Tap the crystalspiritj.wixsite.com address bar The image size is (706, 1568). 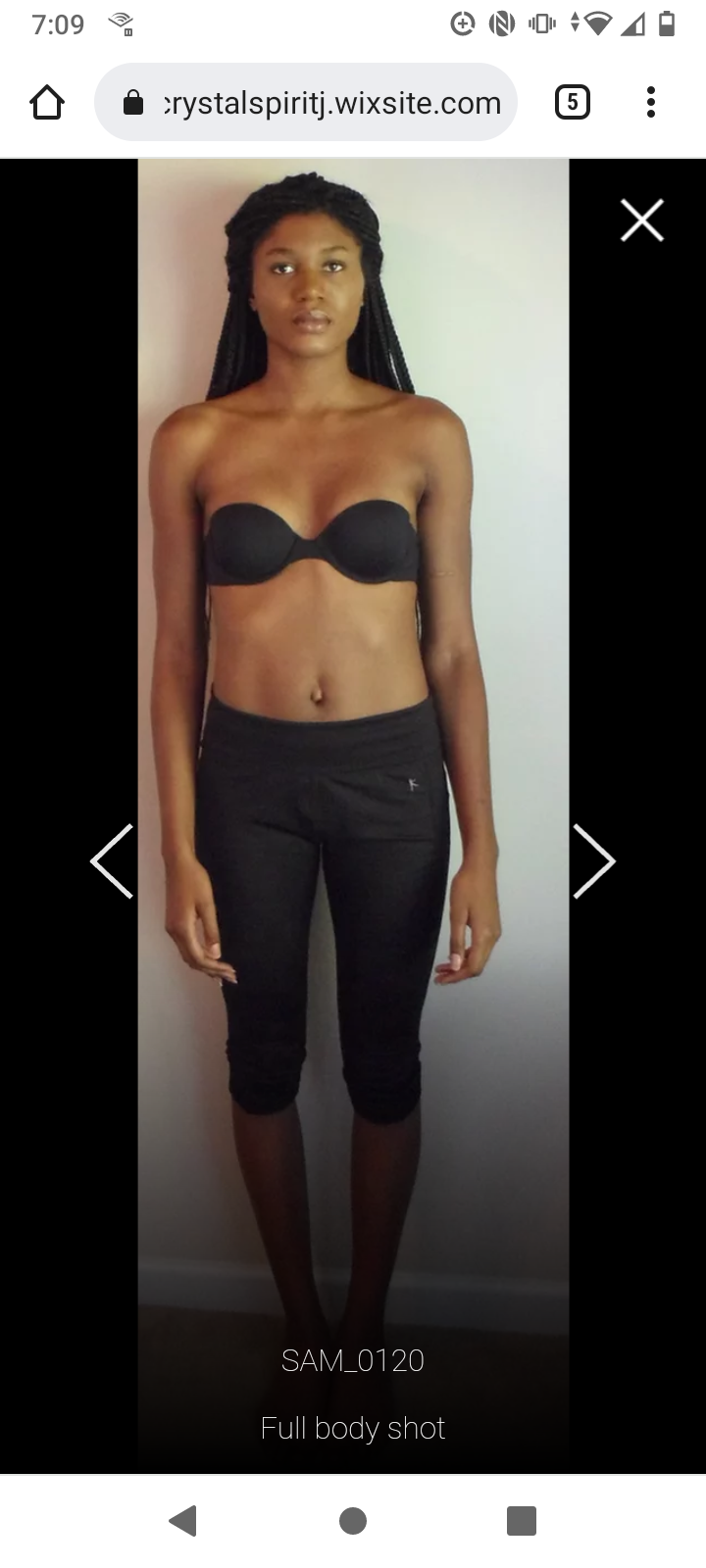pos(306,102)
